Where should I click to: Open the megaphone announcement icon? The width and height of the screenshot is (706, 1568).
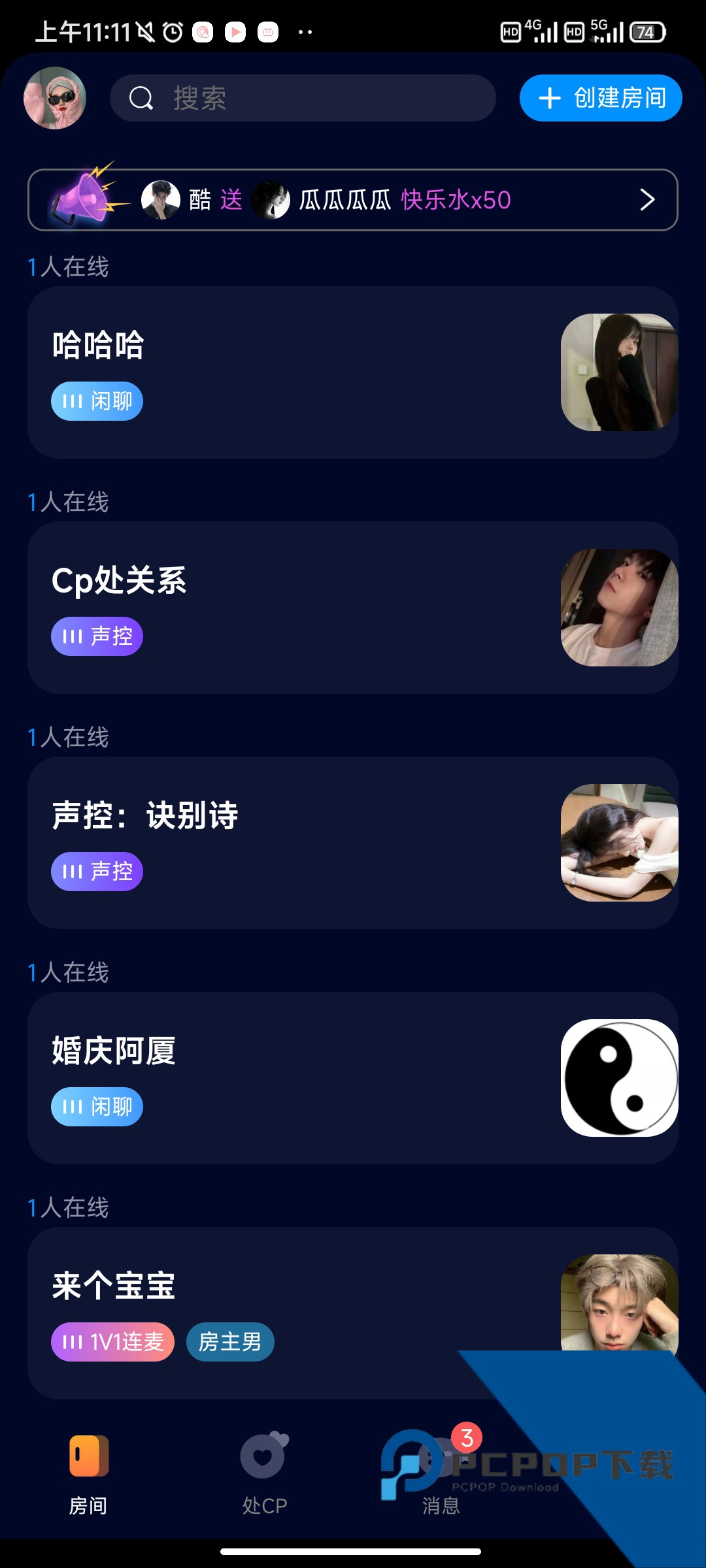[85, 200]
